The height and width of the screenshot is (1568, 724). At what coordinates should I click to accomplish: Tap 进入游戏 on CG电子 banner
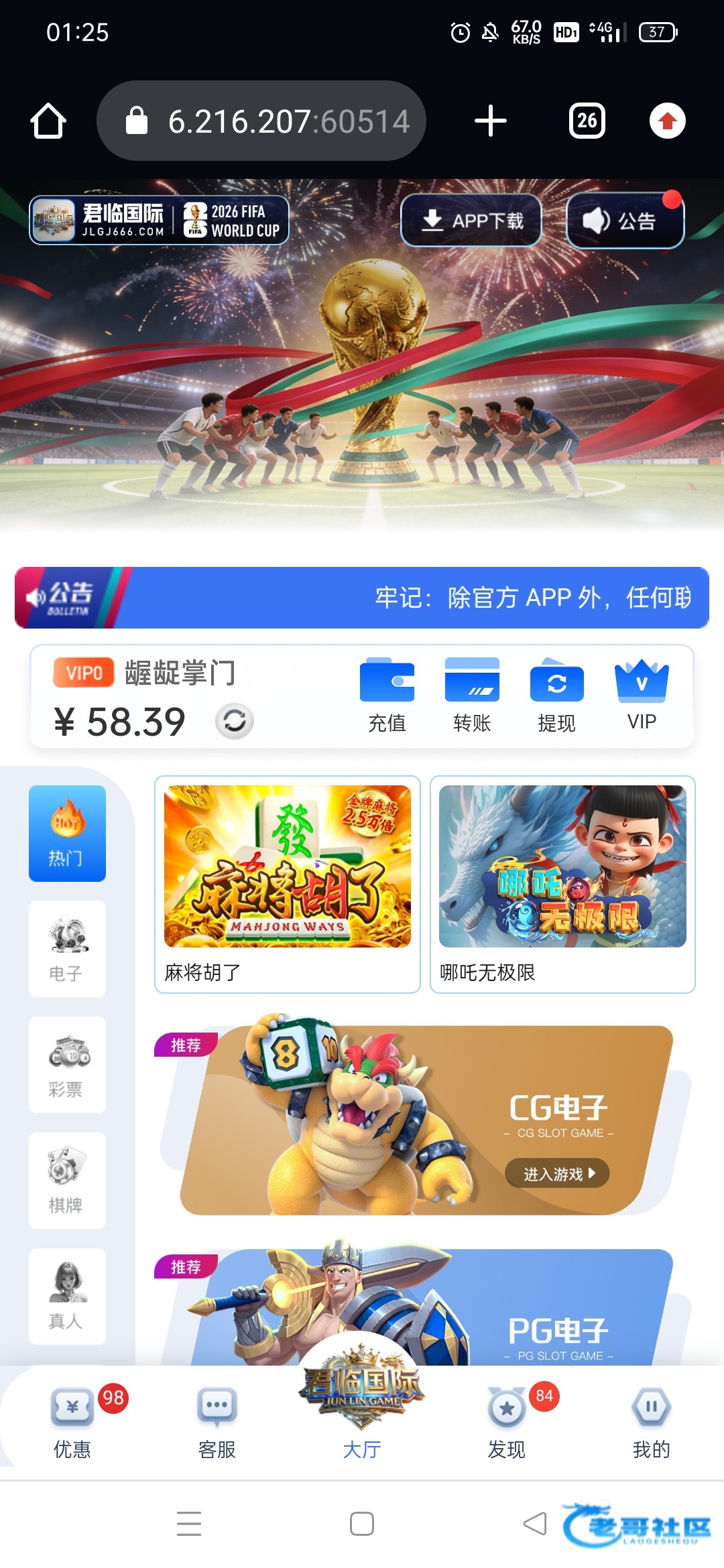point(556,1173)
